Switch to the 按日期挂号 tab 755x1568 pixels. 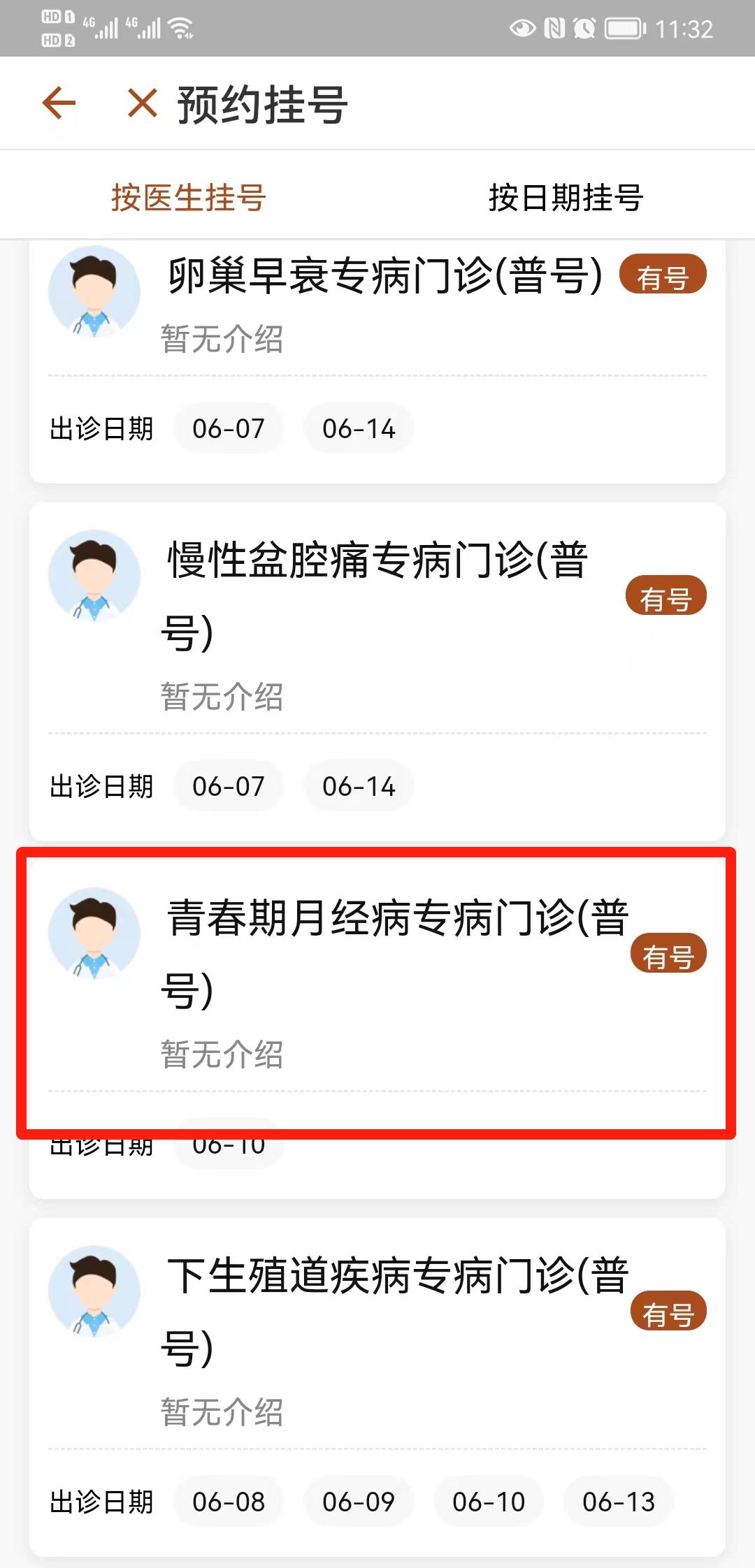[x=566, y=198]
